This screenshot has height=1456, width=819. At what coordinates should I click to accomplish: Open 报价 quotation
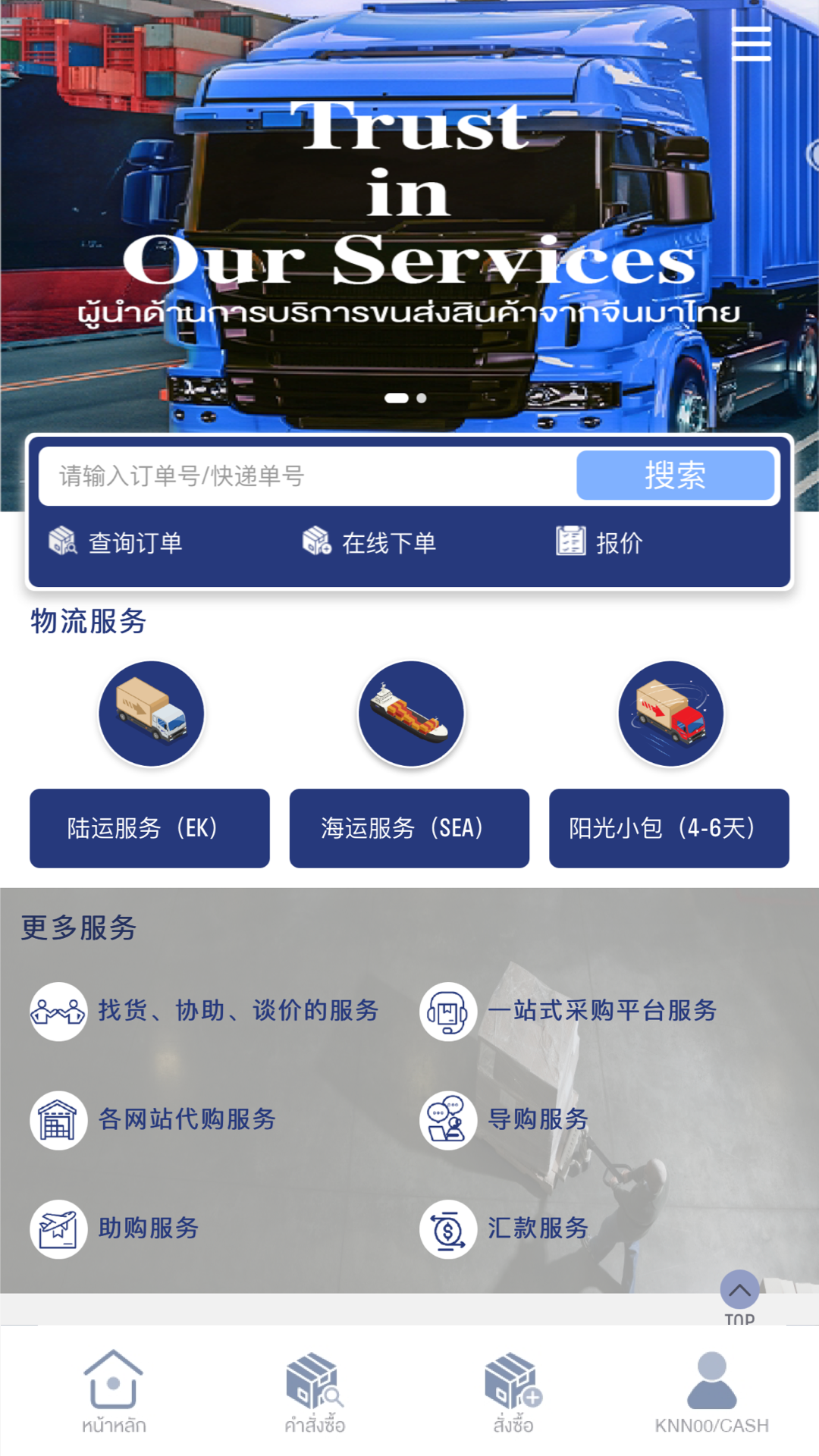[x=599, y=542]
